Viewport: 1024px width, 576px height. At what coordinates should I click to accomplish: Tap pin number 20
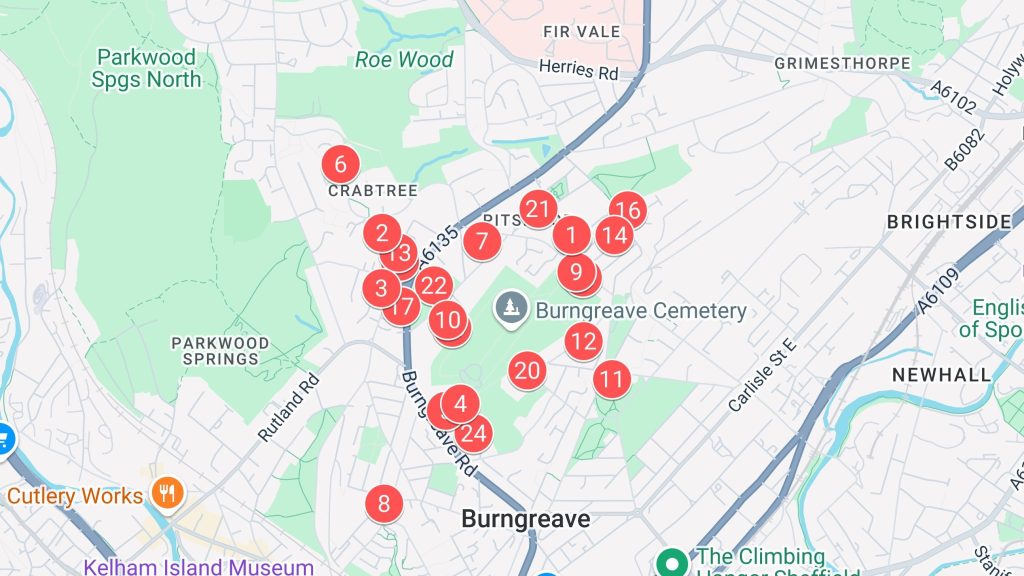[527, 371]
